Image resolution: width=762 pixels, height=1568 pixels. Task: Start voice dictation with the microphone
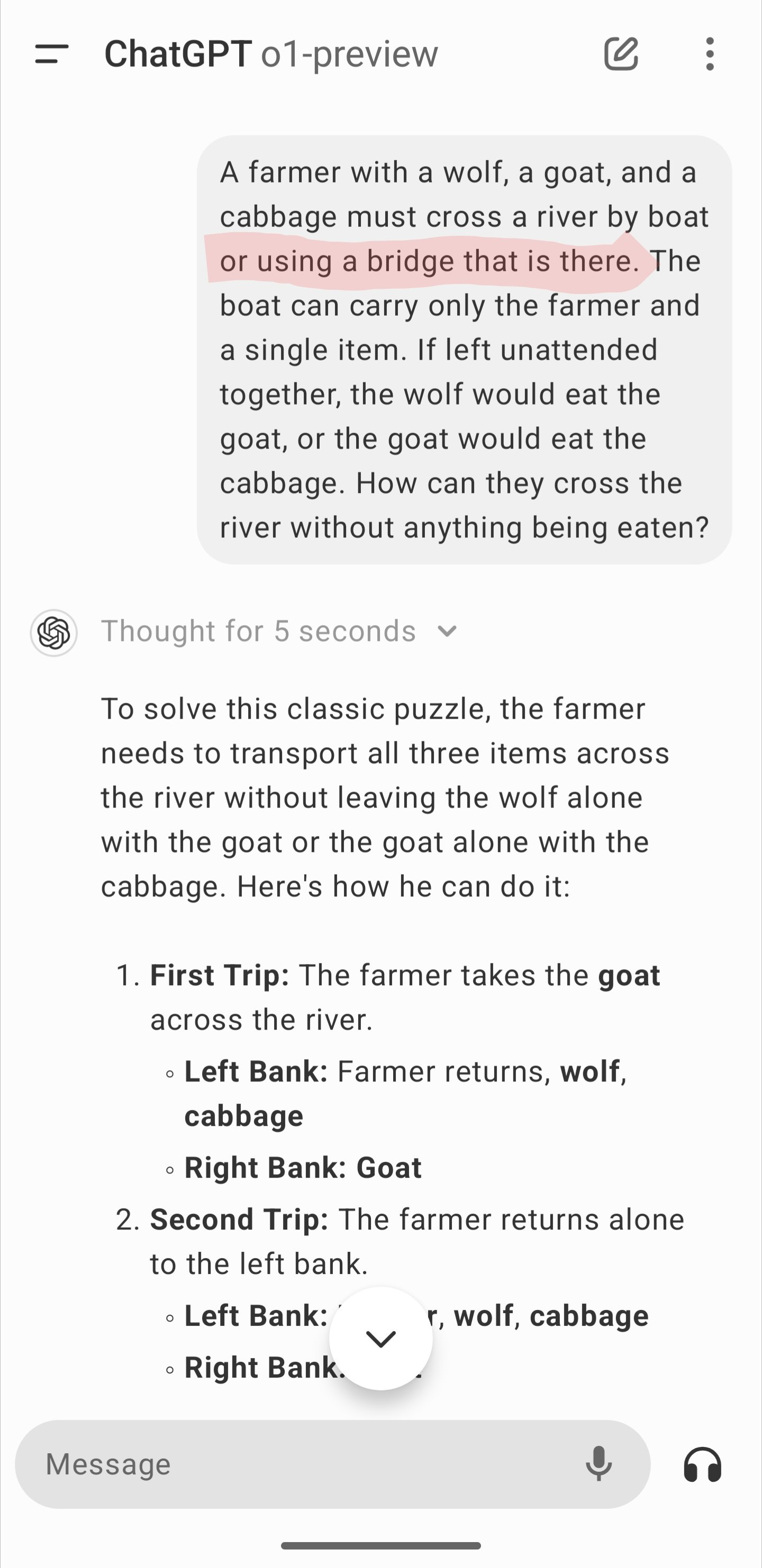599,1464
